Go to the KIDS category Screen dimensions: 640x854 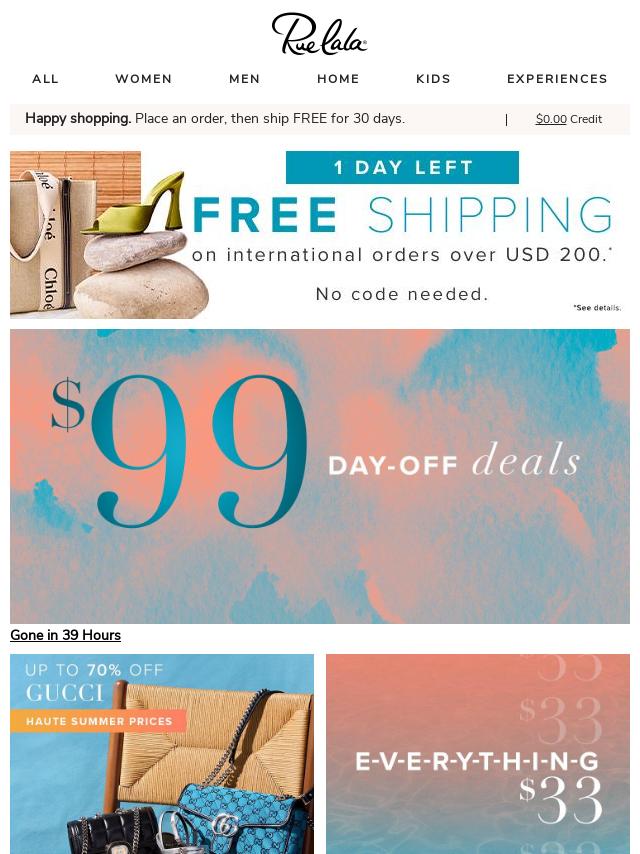[433, 79]
